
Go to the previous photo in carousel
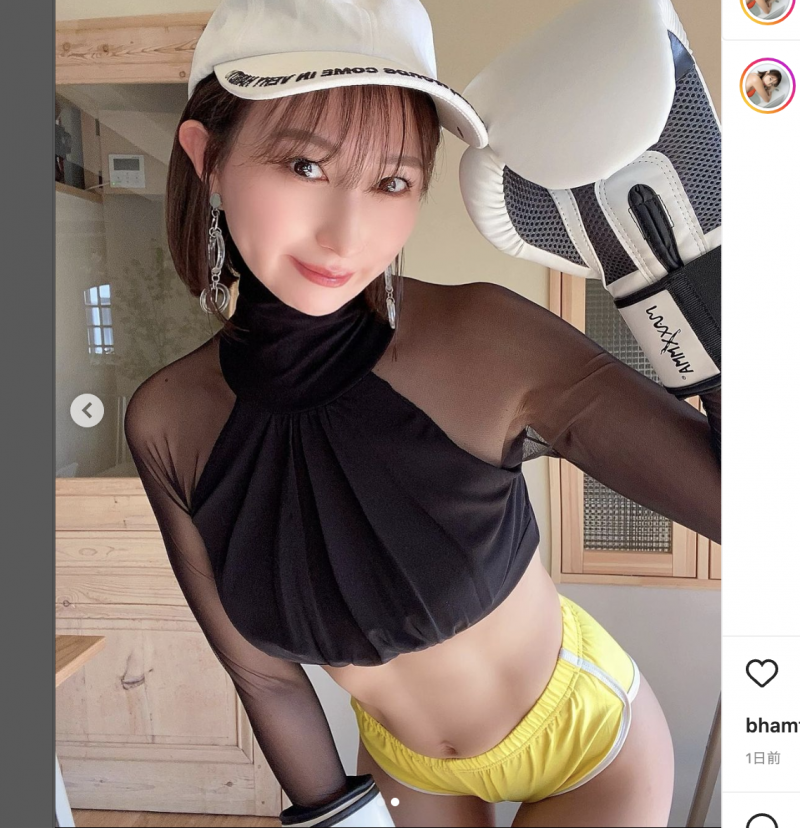(87, 410)
